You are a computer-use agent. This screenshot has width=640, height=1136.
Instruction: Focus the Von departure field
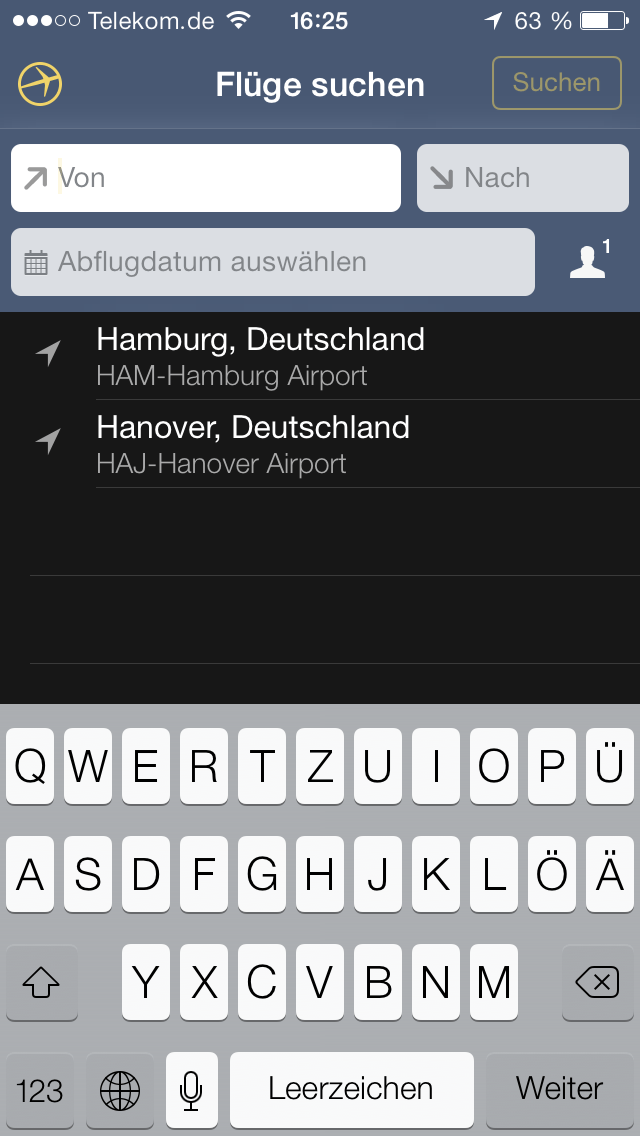206,178
